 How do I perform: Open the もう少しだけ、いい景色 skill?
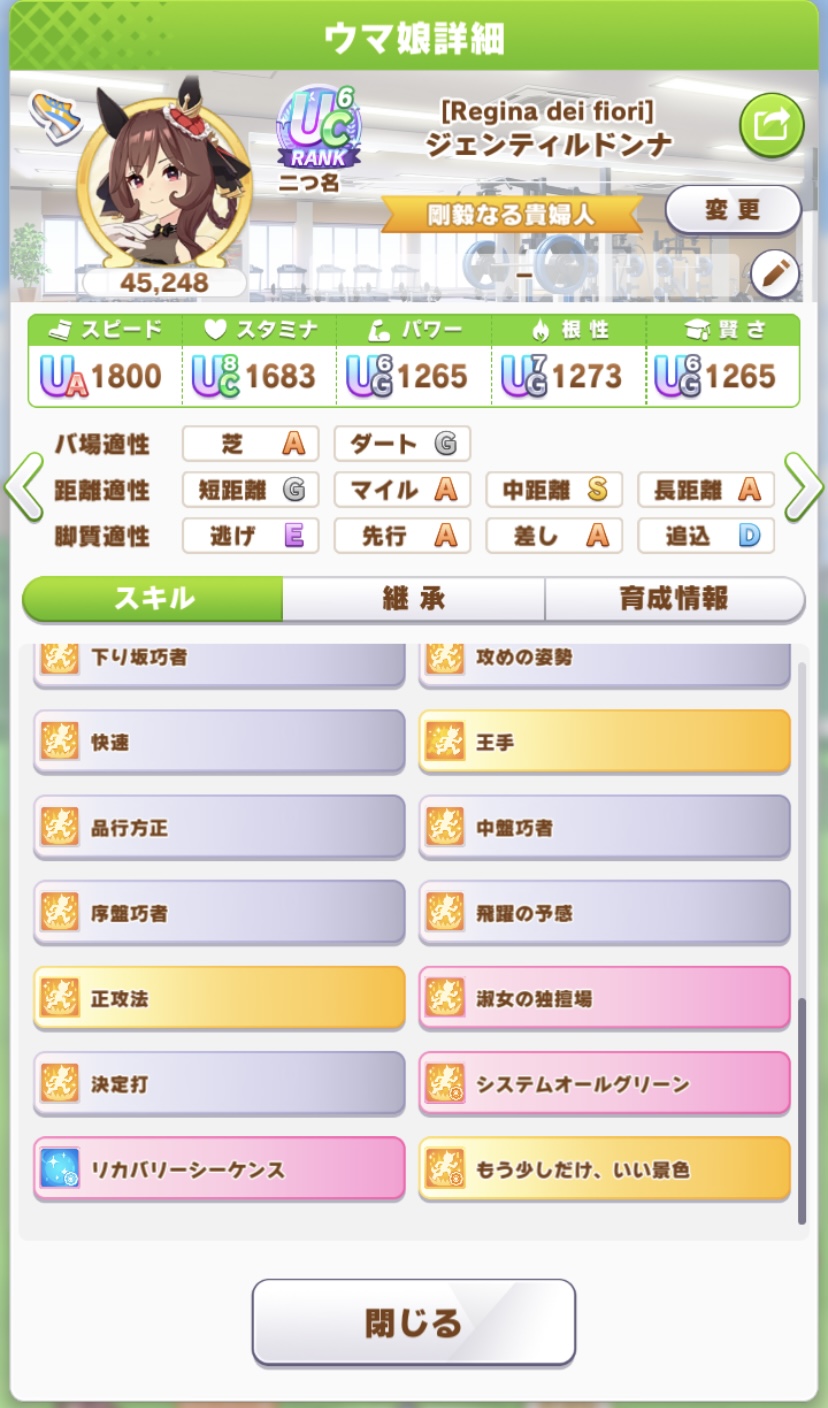[604, 1168]
